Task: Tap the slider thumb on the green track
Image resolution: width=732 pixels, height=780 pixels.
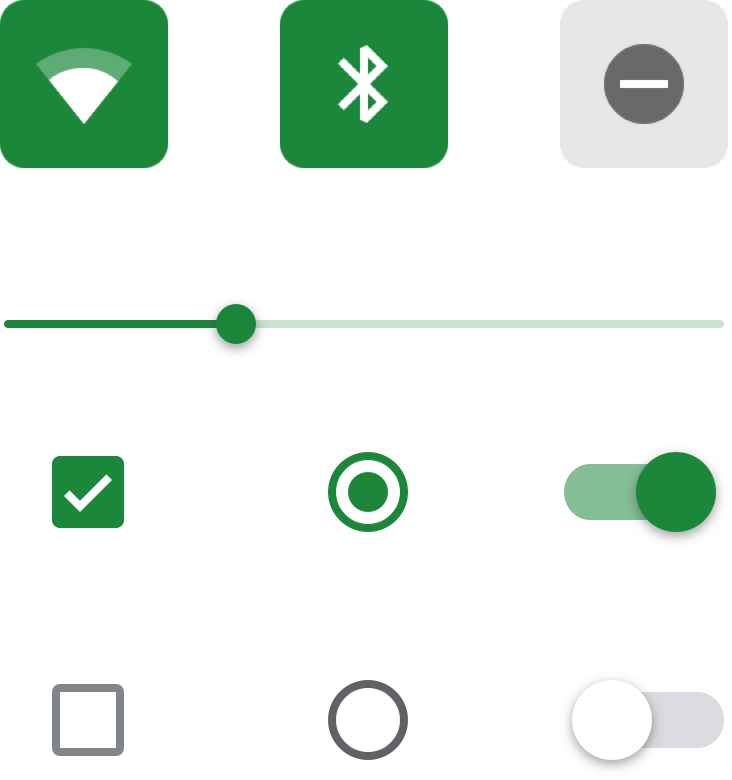Action: (x=236, y=323)
